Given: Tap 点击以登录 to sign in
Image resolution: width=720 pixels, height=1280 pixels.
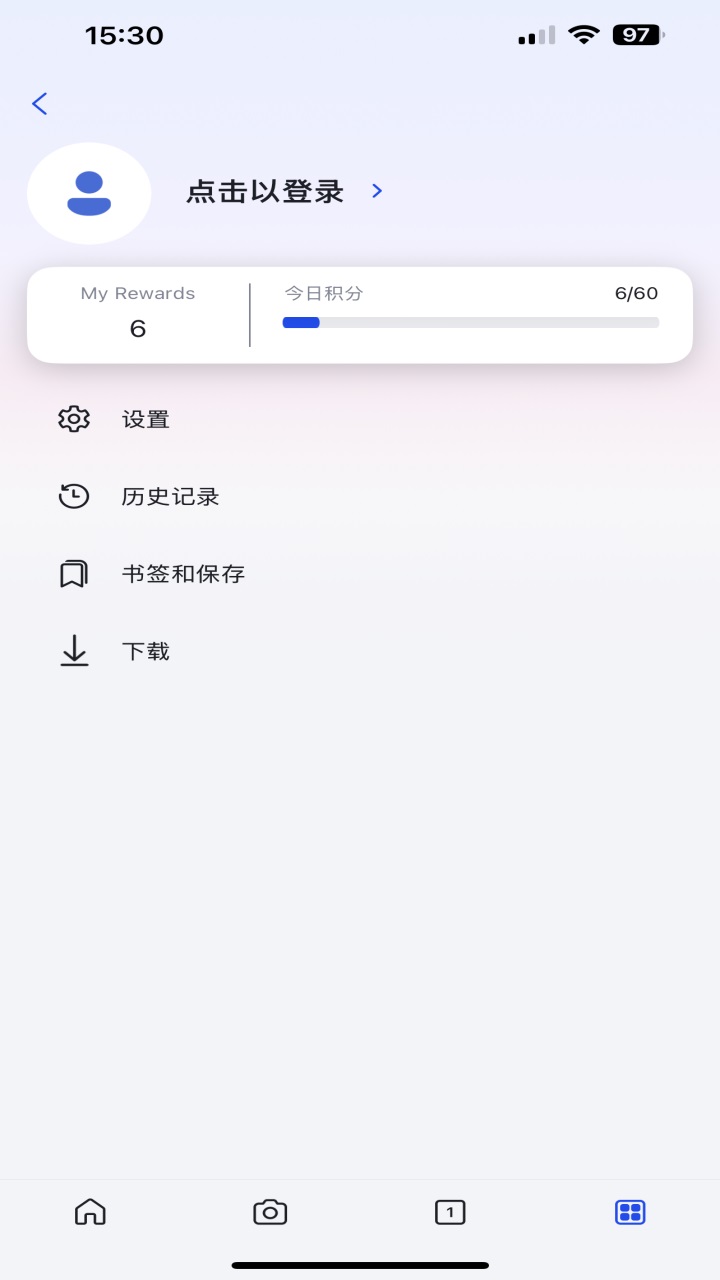Looking at the screenshot, I should (265, 192).
